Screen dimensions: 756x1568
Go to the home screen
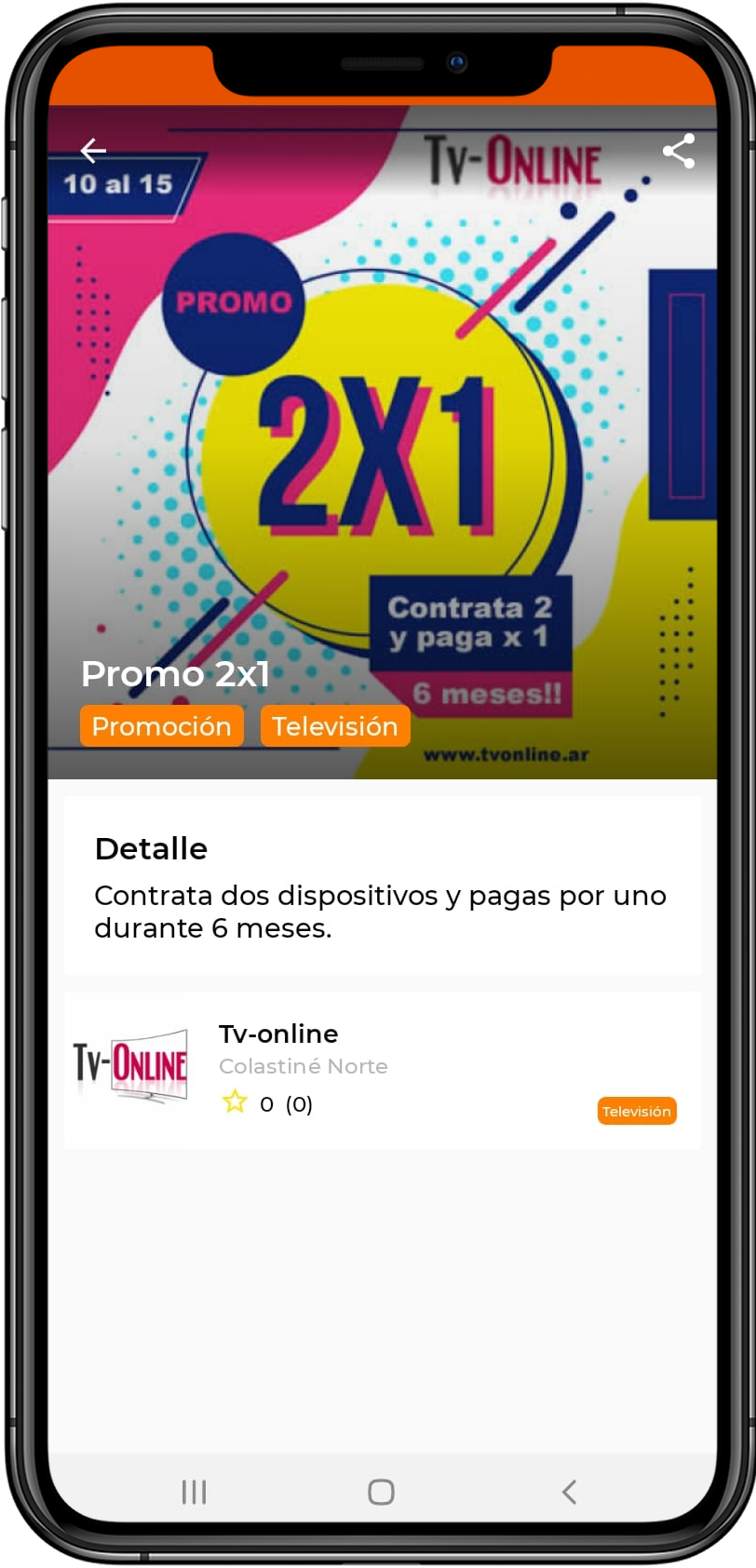381,1492
